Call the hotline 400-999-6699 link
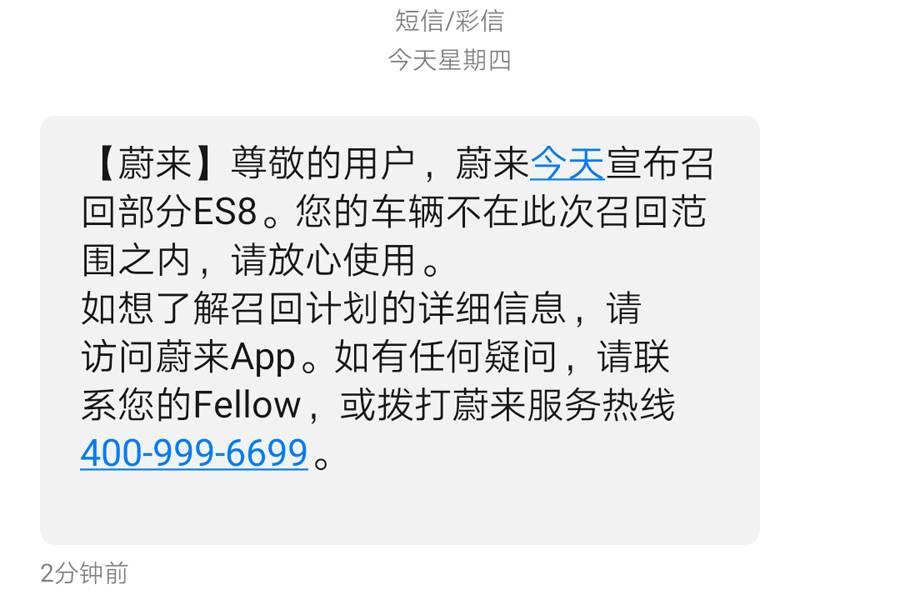Screen dimensions: 900x600 pos(194,454)
